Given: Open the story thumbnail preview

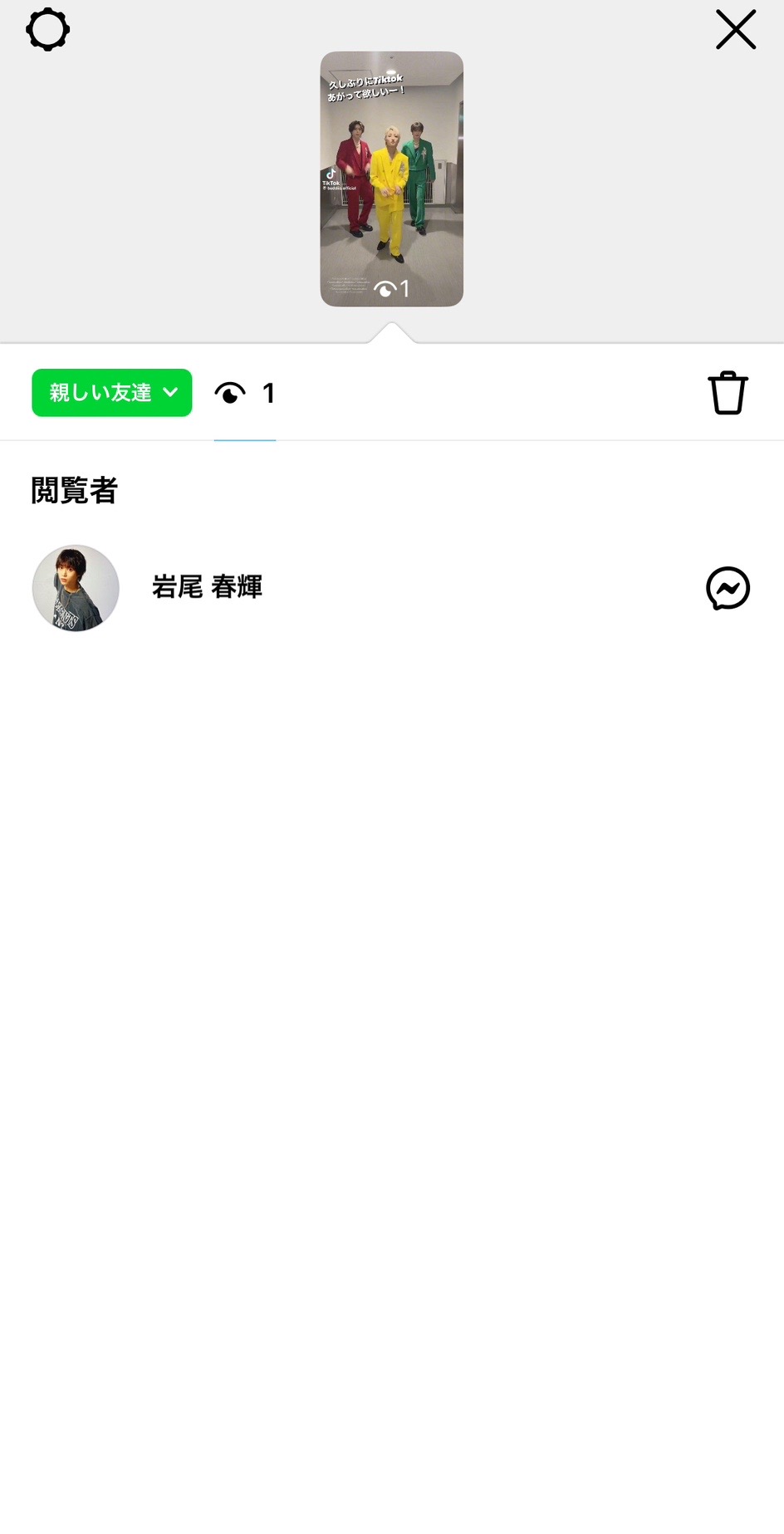Looking at the screenshot, I should pos(391,179).
